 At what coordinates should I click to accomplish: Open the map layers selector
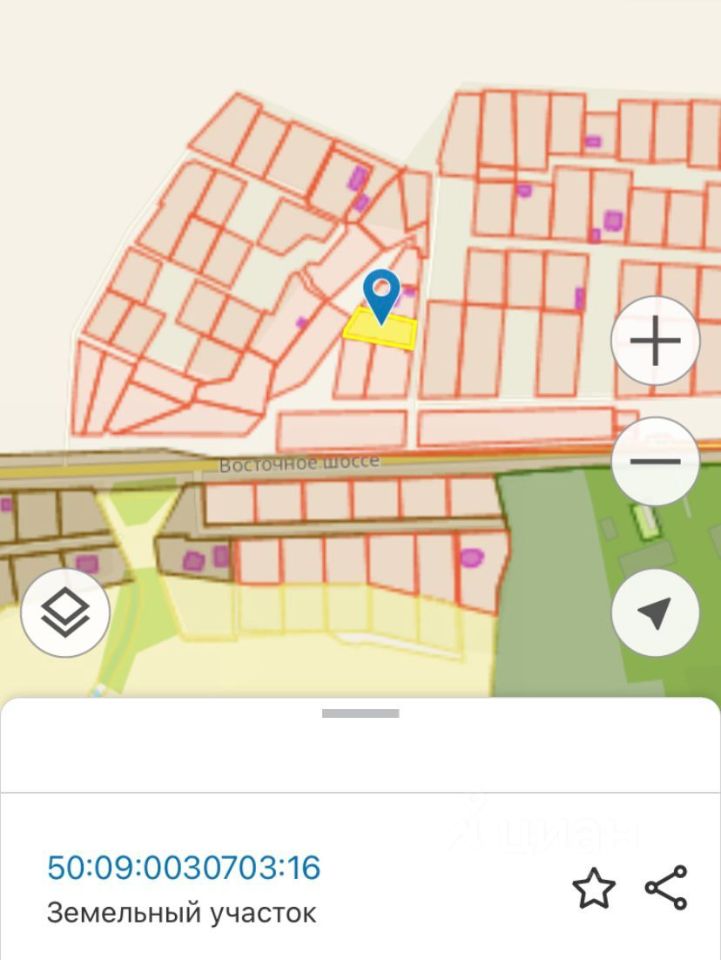(x=65, y=612)
